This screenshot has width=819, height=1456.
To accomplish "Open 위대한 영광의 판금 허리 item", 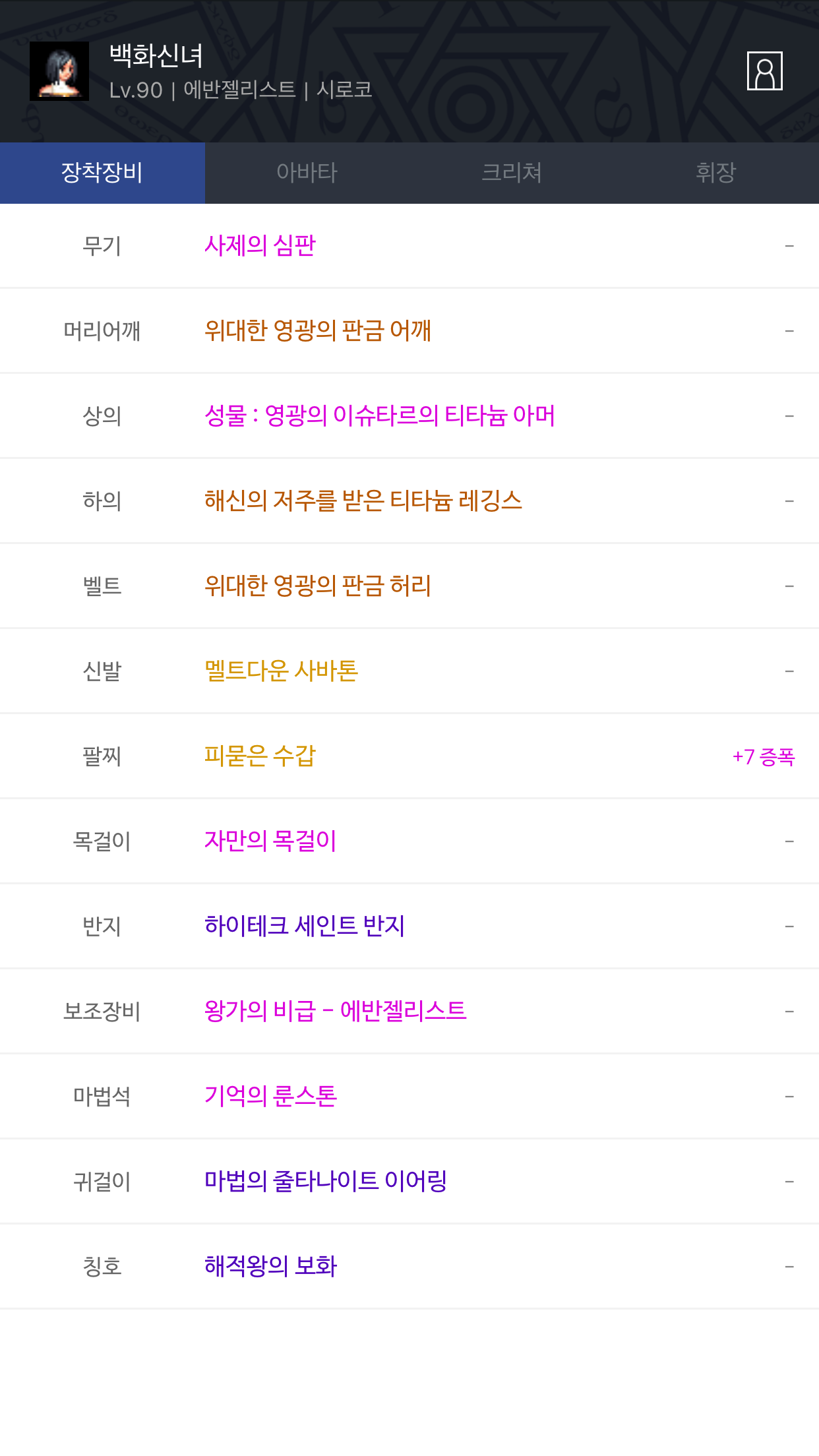I will [317, 586].
